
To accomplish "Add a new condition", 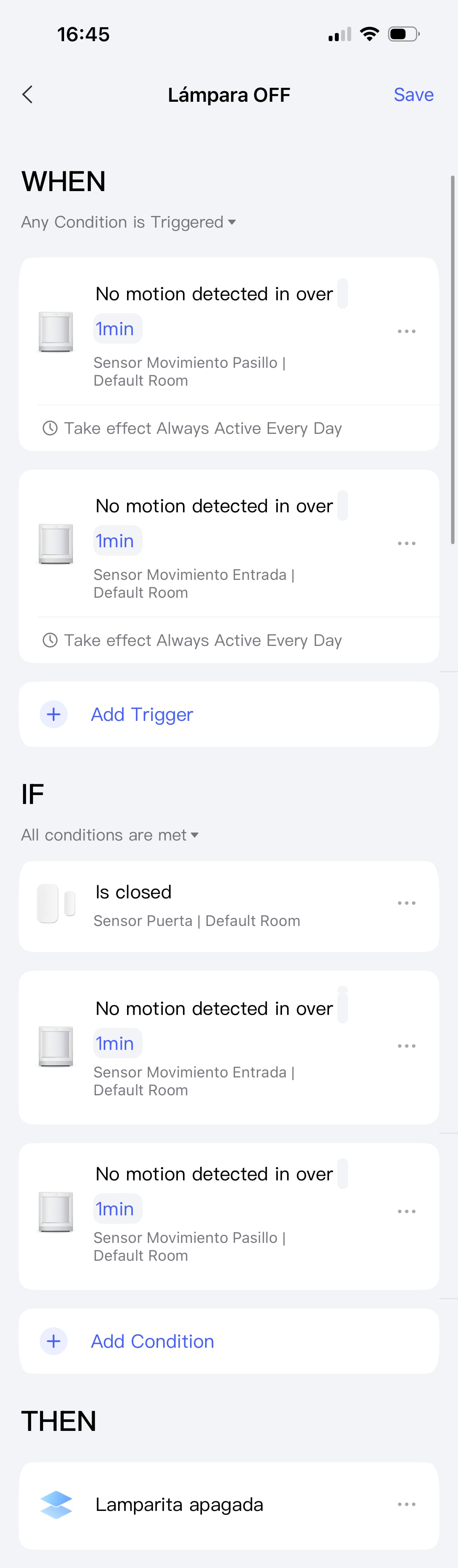I will (x=152, y=1341).
